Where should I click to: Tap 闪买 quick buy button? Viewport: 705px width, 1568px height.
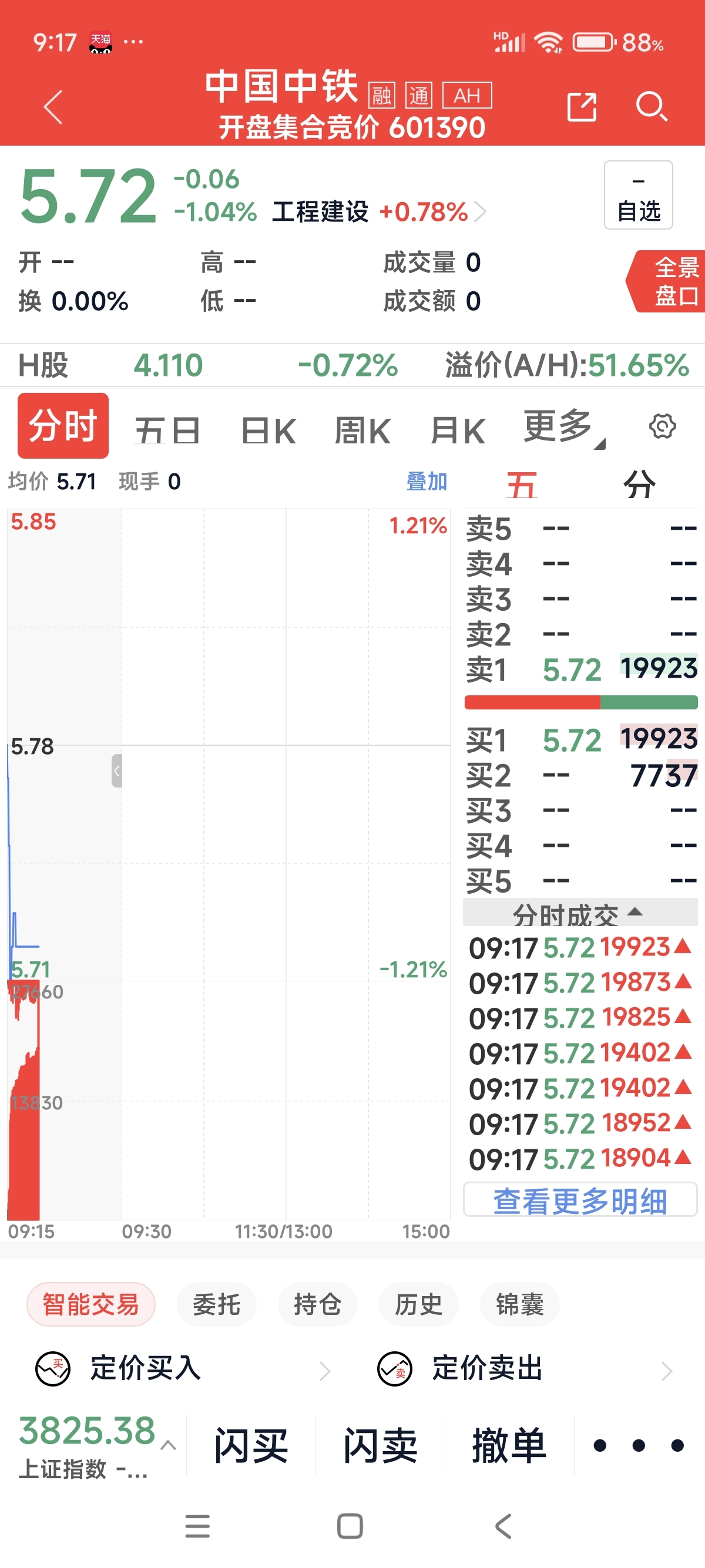click(x=251, y=1446)
